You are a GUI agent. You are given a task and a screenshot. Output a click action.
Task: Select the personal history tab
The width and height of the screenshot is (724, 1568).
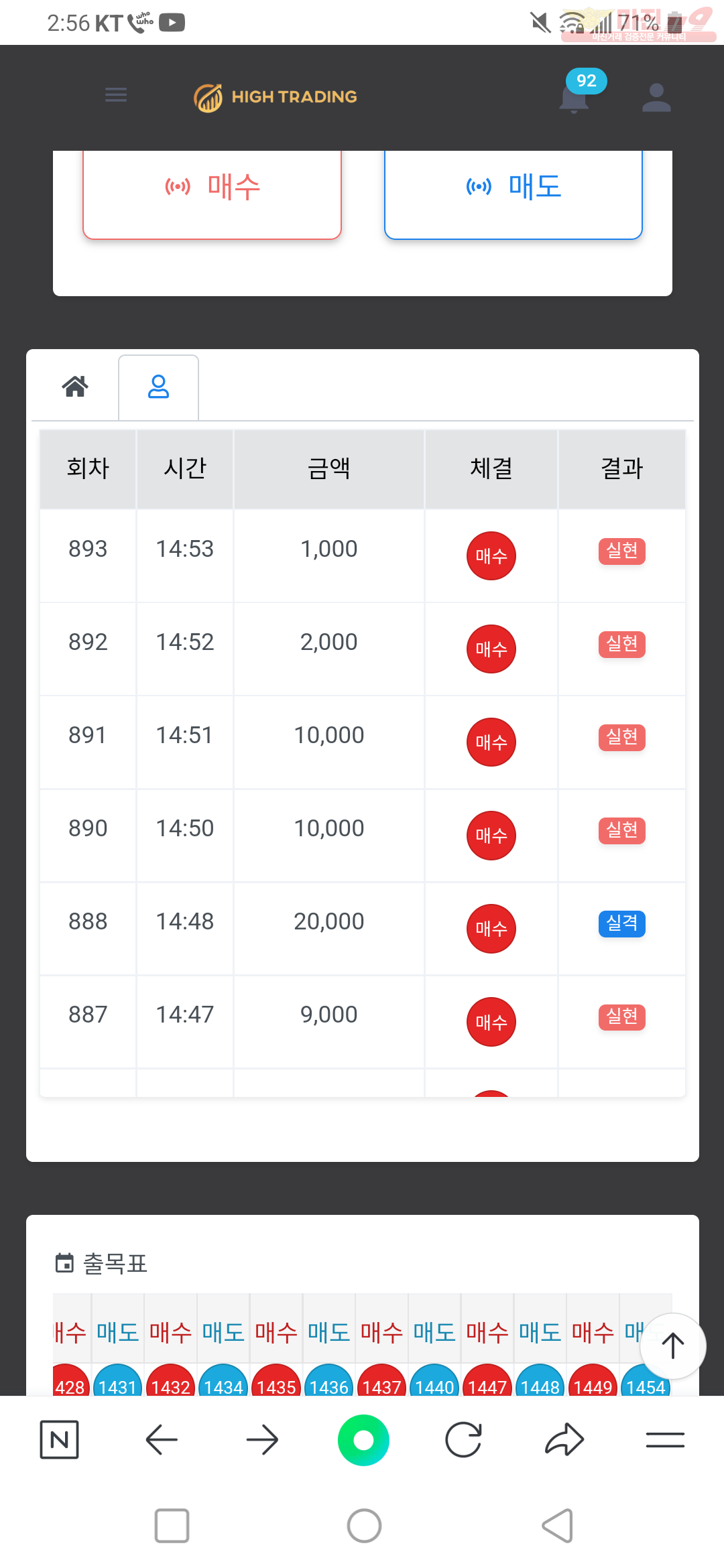158,387
